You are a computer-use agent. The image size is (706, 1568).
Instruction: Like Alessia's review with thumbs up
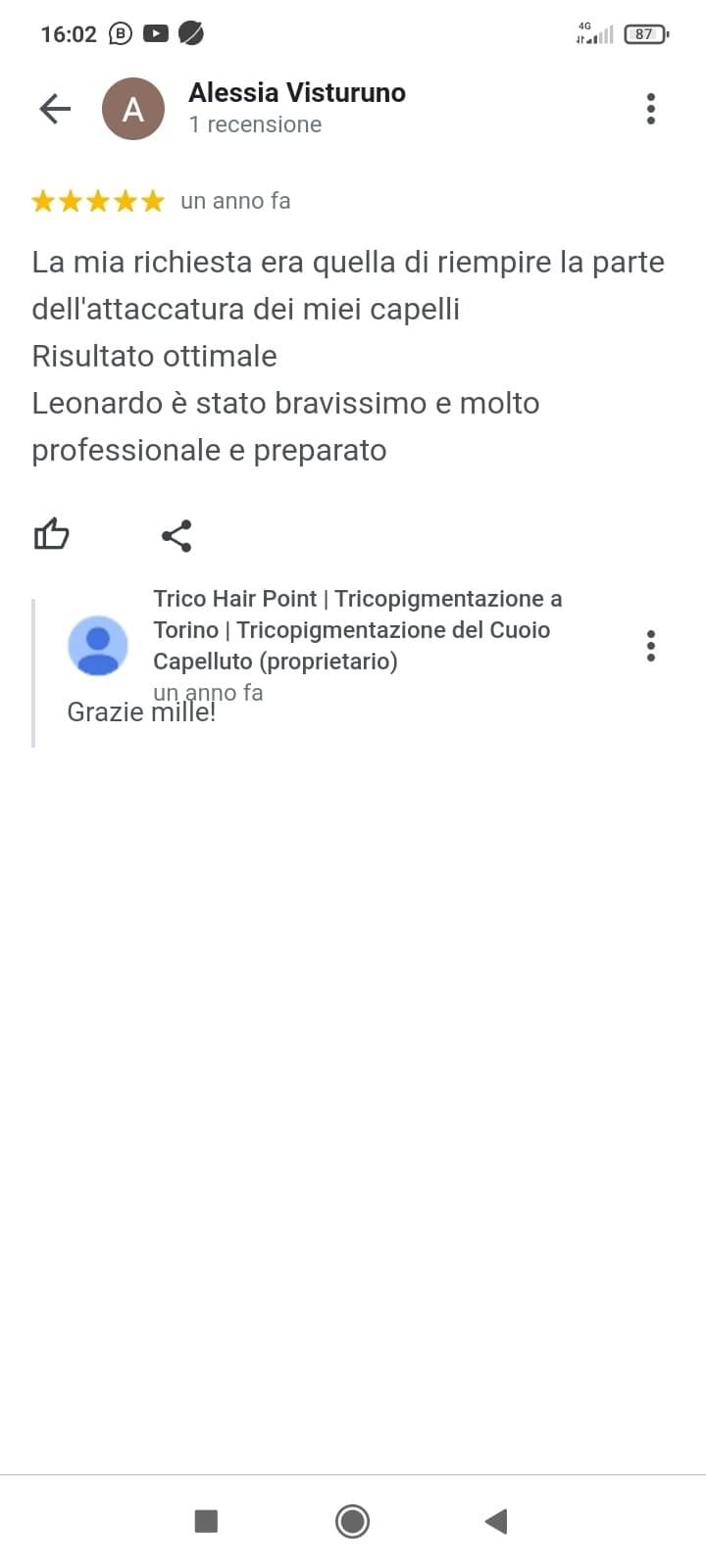[52, 535]
